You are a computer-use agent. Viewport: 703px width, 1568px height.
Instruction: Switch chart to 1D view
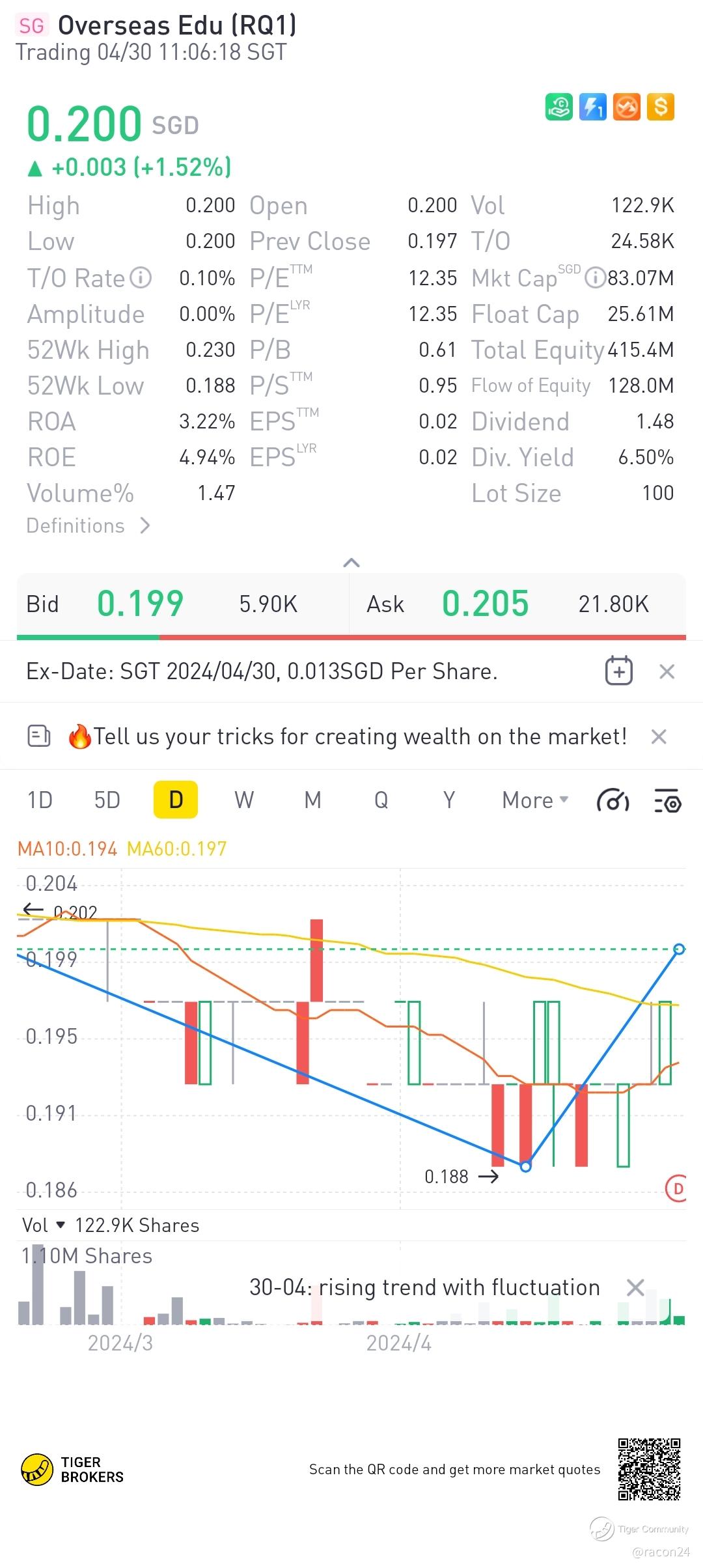pyautogui.click(x=40, y=800)
